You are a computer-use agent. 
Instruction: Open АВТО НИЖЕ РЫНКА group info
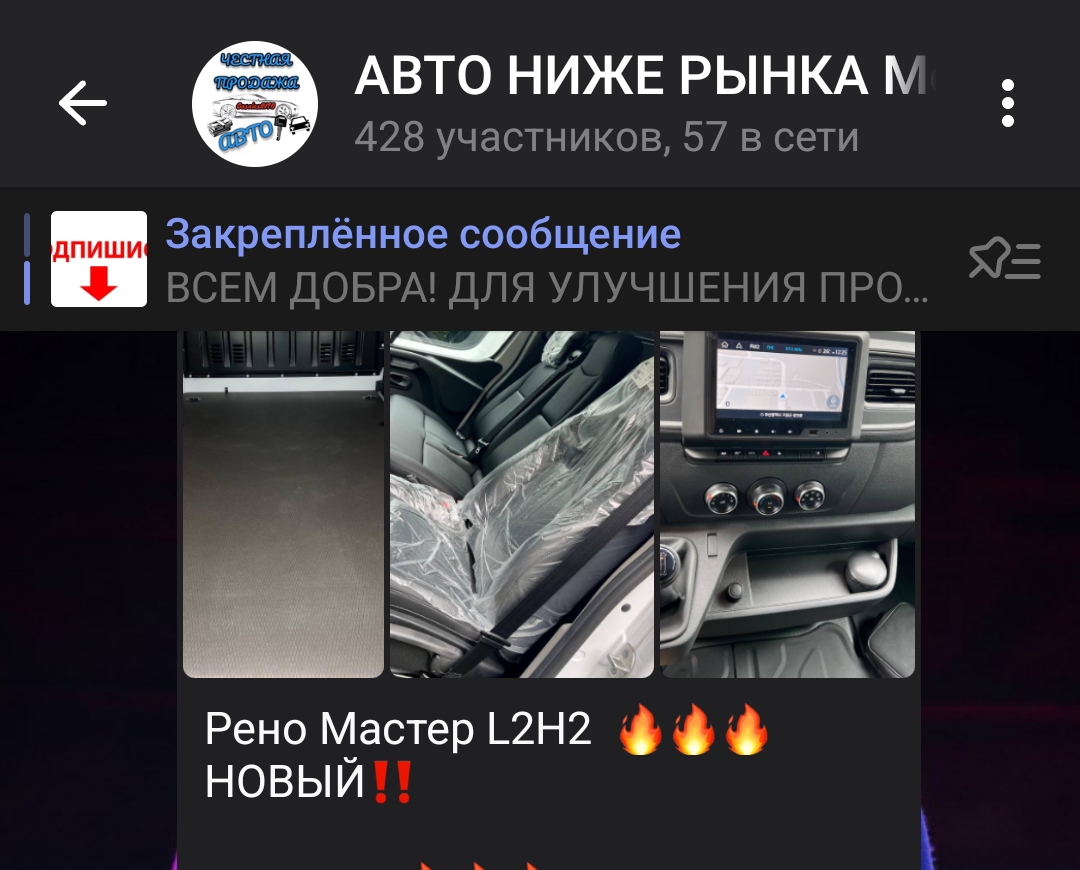click(640, 103)
